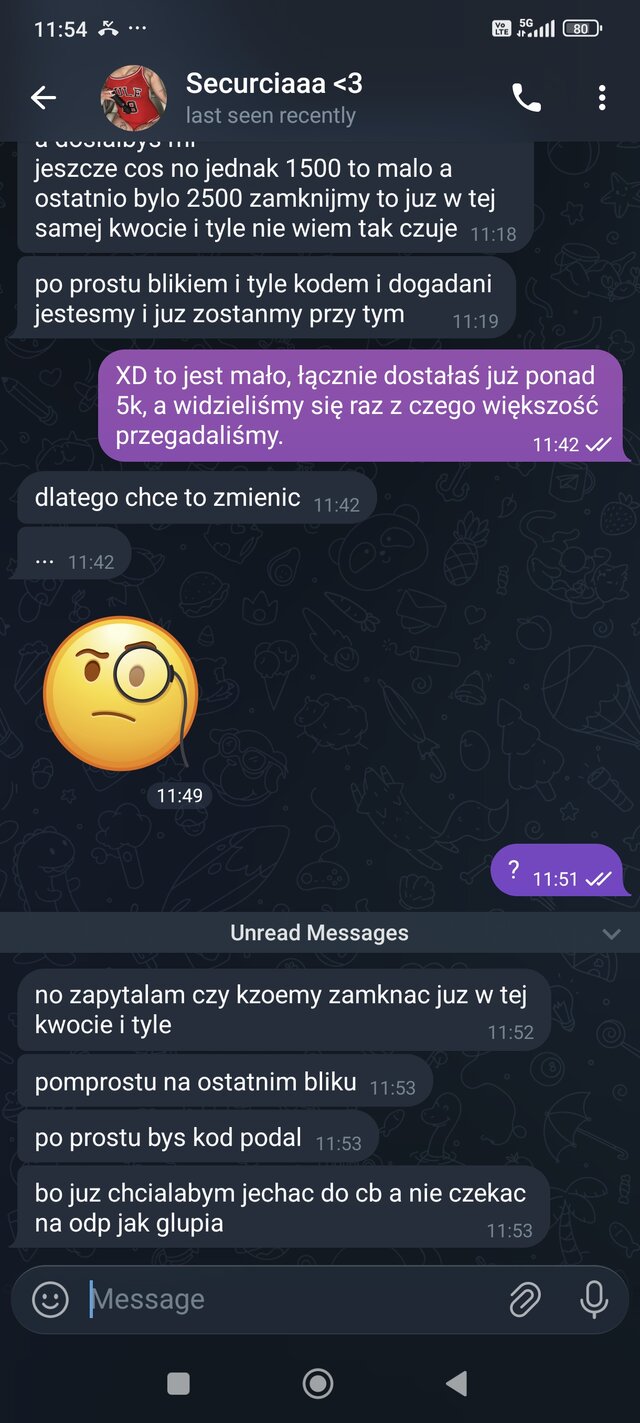Open the emoji picker
The image size is (640, 1423).
(x=51, y=1299)
